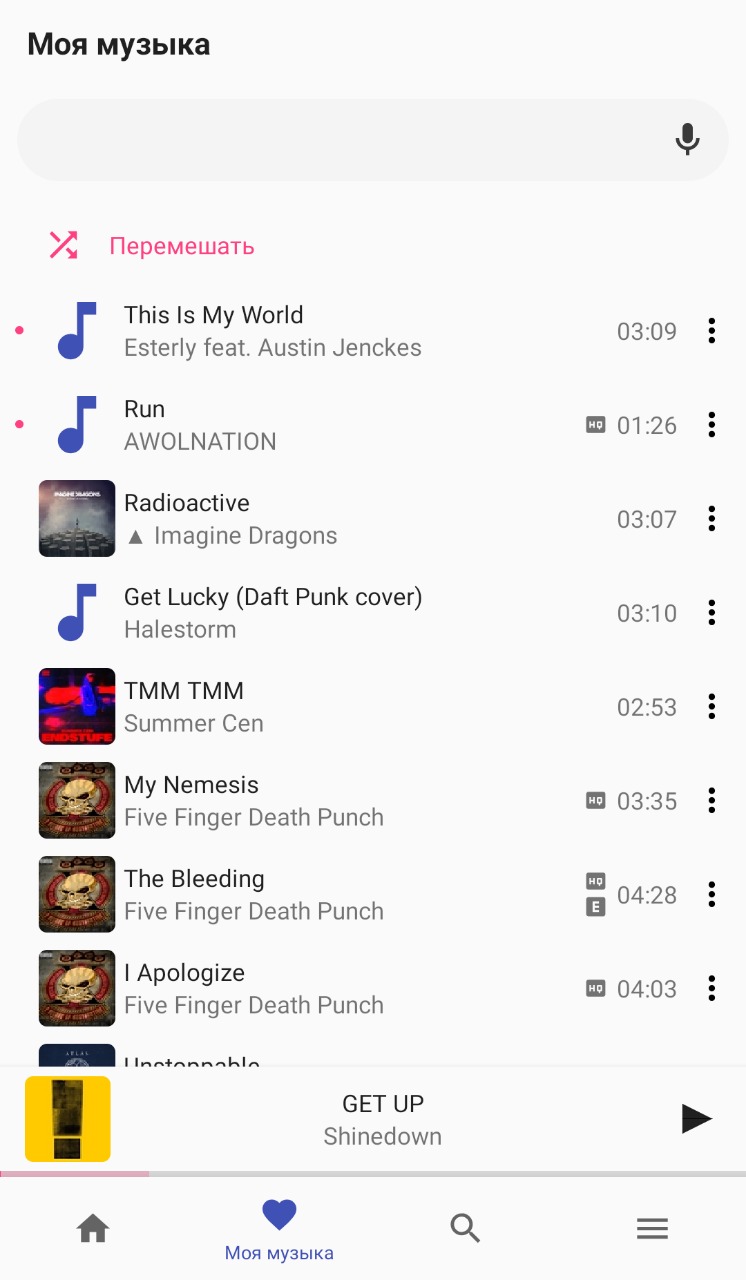This screenshot has height=1280, width=746.
Task: Switch to the Моя музыка tab
Action: tap(279, 1230)
